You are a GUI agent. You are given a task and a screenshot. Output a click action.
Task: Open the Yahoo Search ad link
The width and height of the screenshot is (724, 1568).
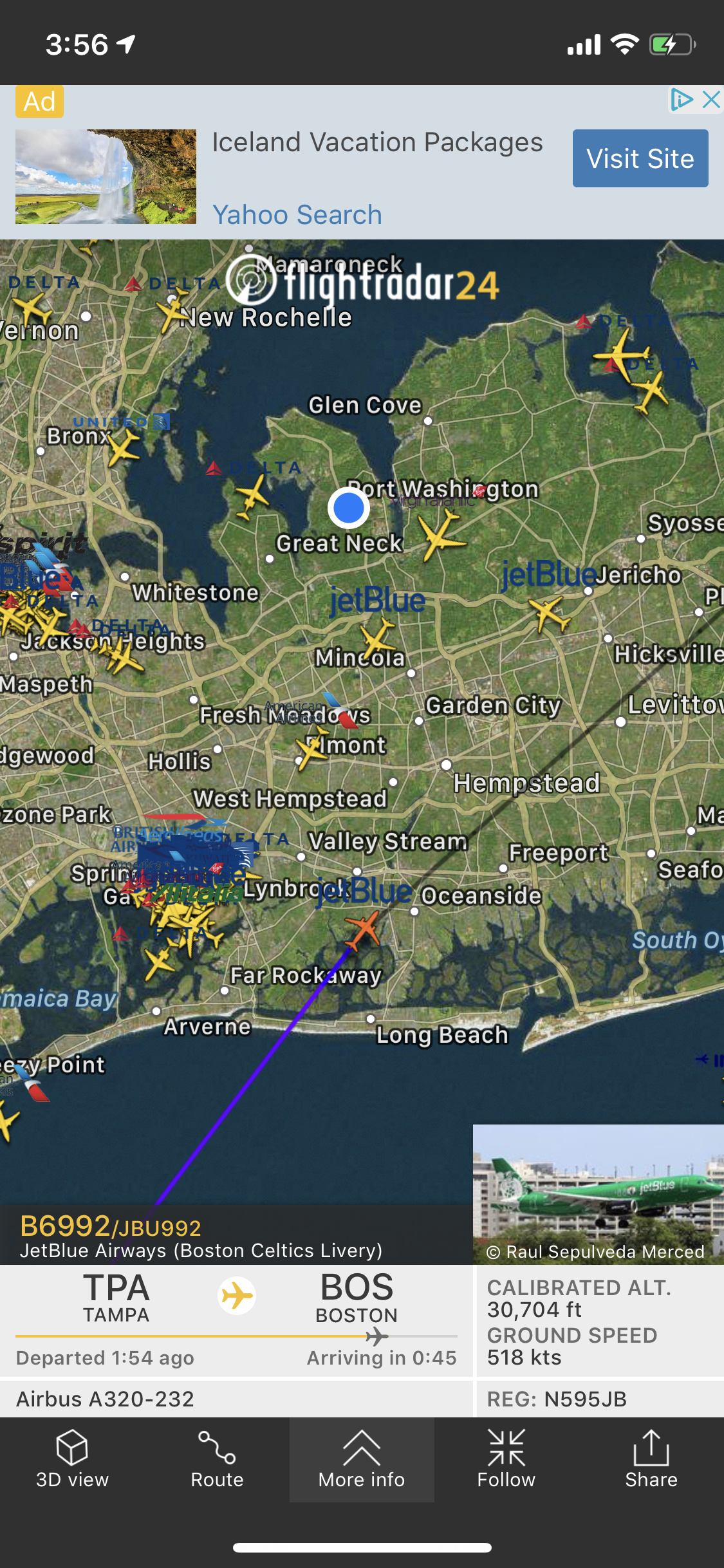tap(297, 215)
